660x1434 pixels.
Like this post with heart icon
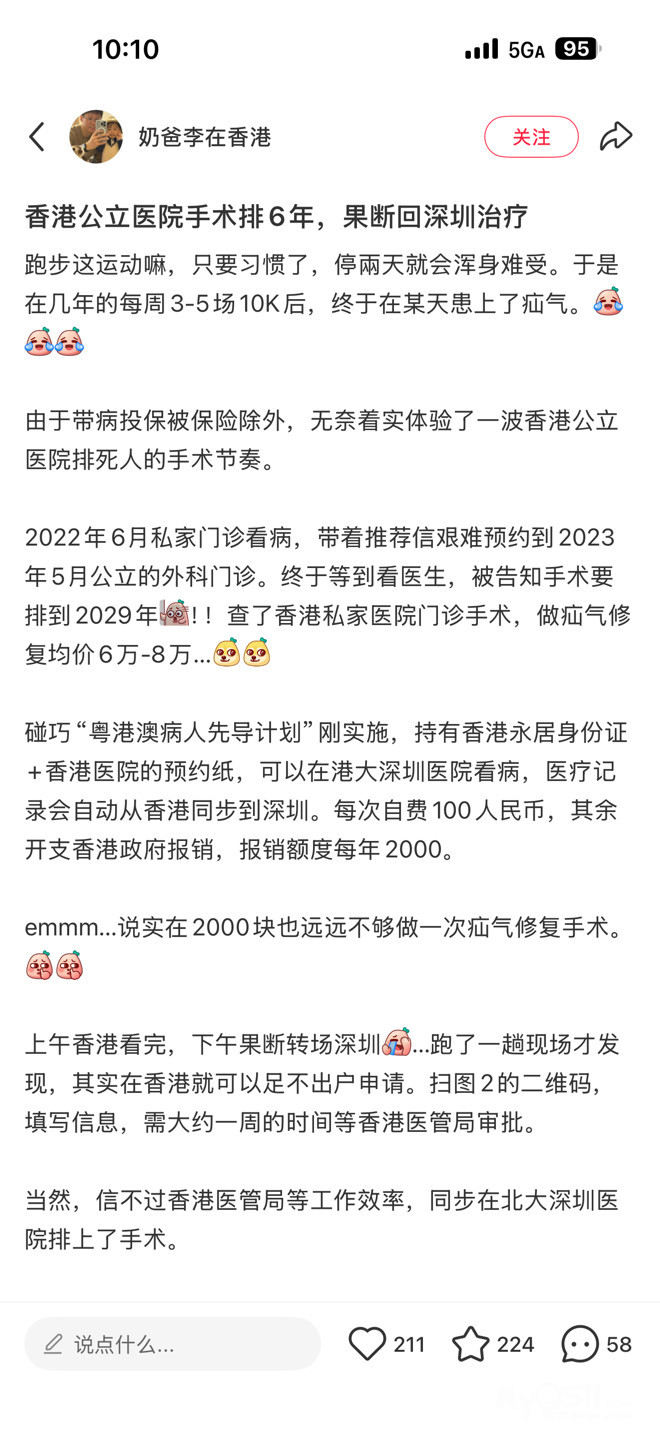point(367,1344)
